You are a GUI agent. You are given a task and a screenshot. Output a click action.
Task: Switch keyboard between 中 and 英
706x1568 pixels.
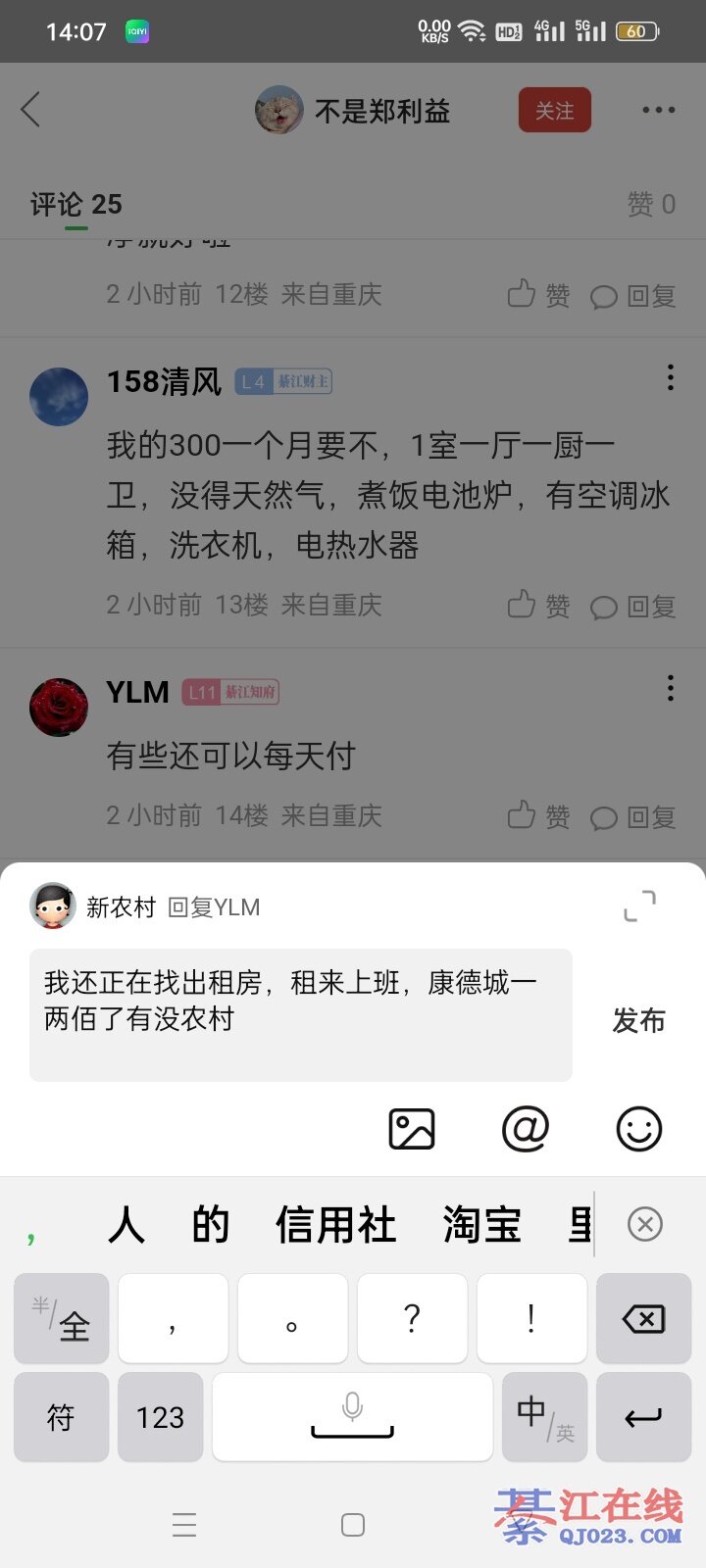544,1417
